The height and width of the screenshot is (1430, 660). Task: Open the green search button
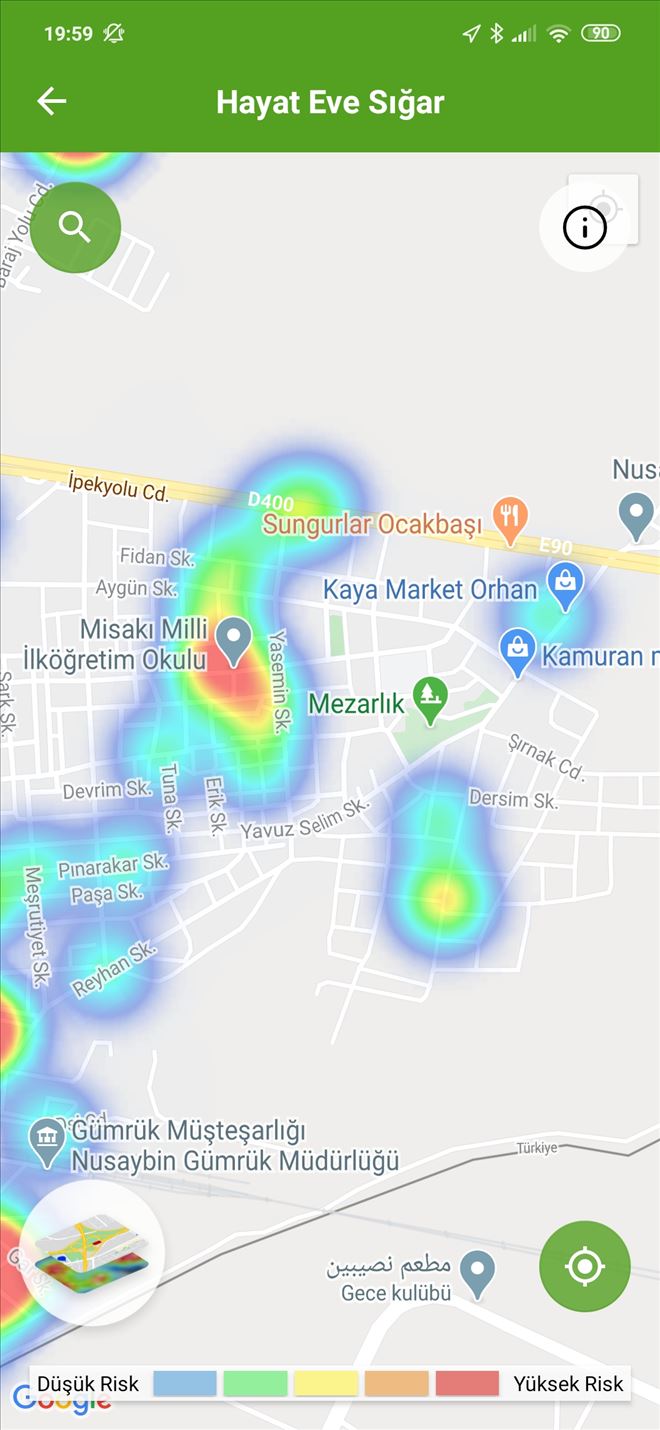tap(75, 227)
